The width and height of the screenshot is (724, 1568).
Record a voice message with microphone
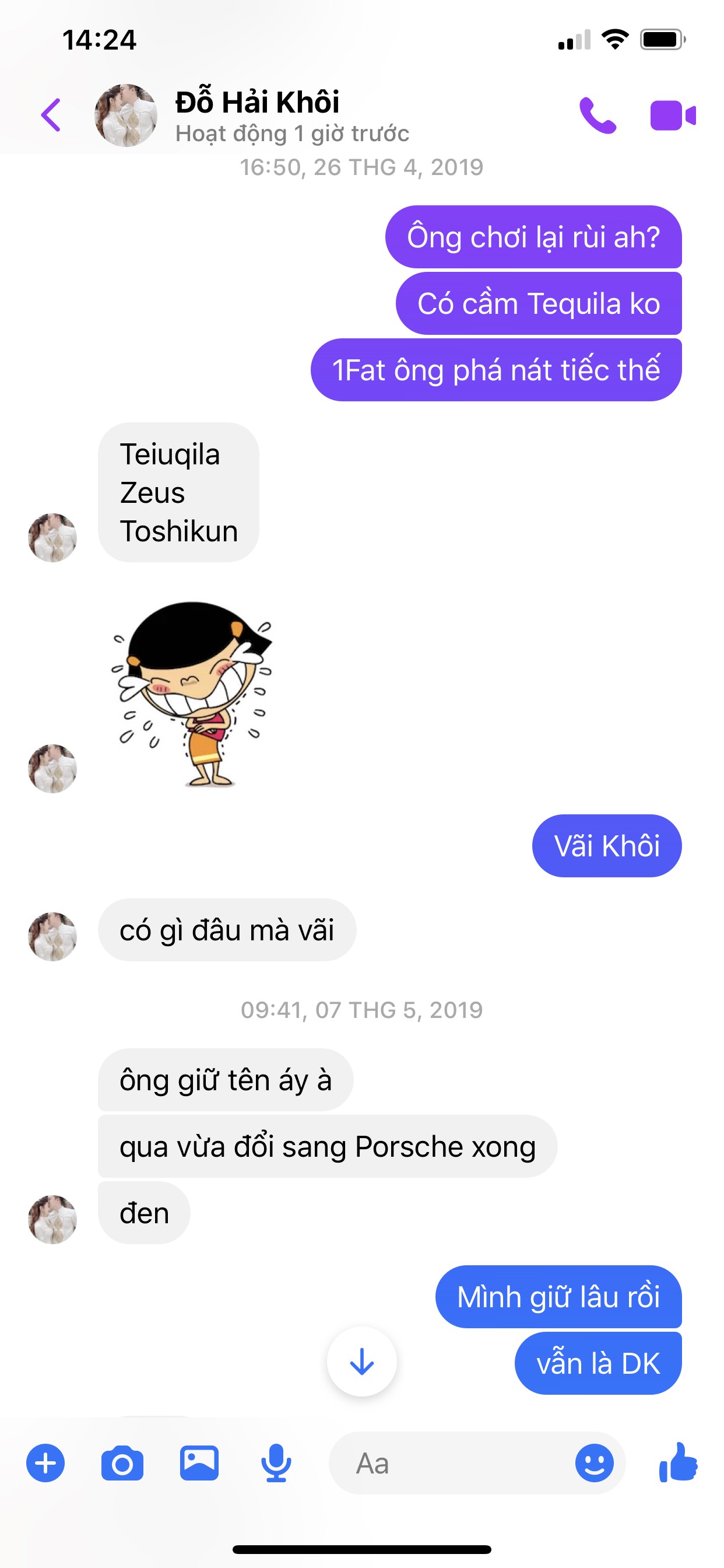point(276,1462)
